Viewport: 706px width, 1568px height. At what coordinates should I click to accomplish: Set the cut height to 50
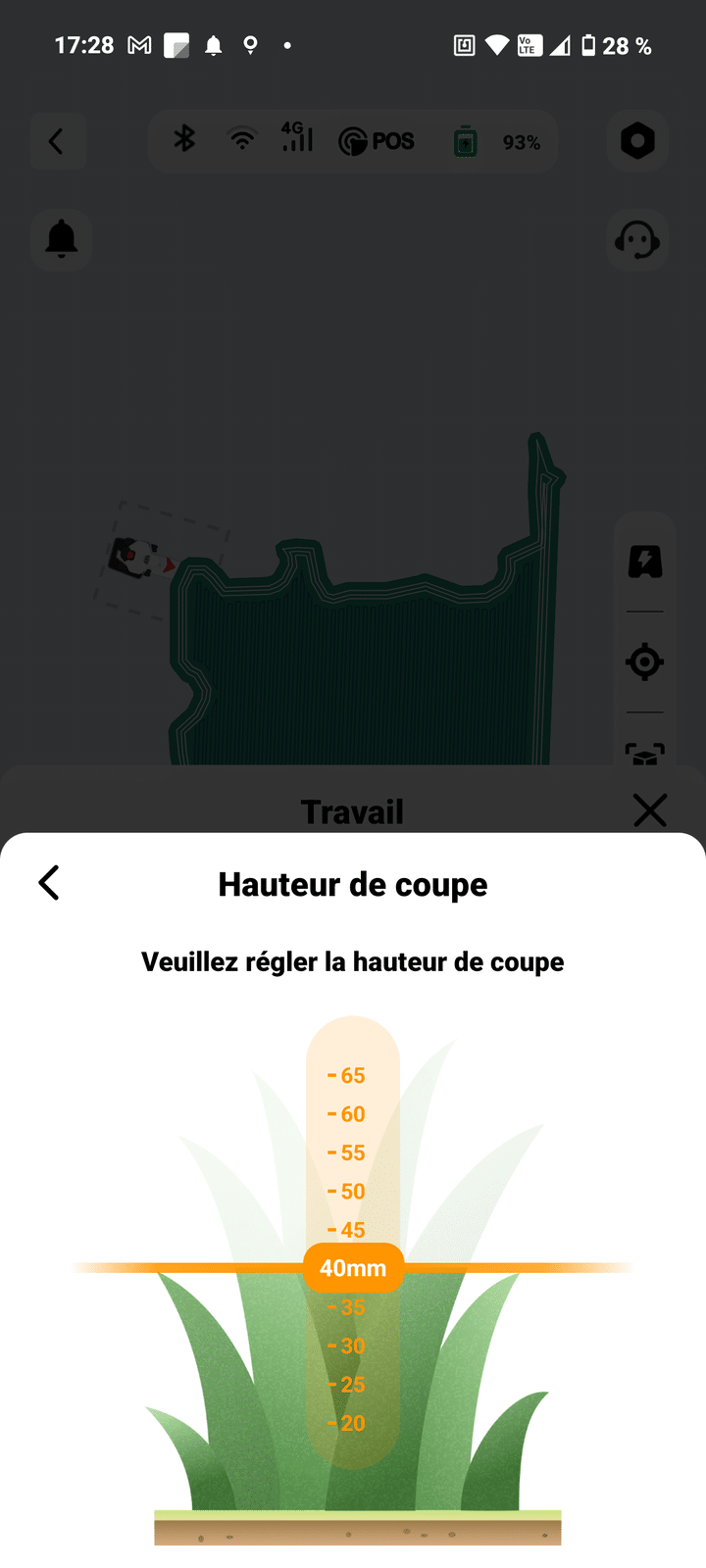pos(351,1192)
